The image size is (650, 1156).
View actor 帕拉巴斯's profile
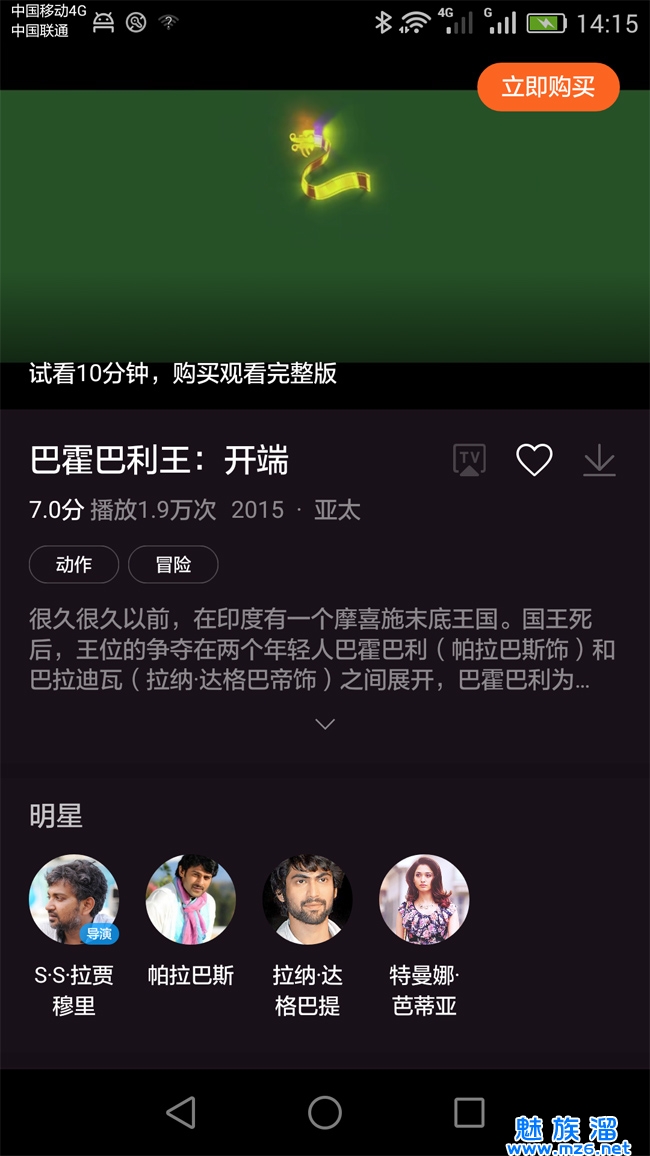click(x=191, y=900)
